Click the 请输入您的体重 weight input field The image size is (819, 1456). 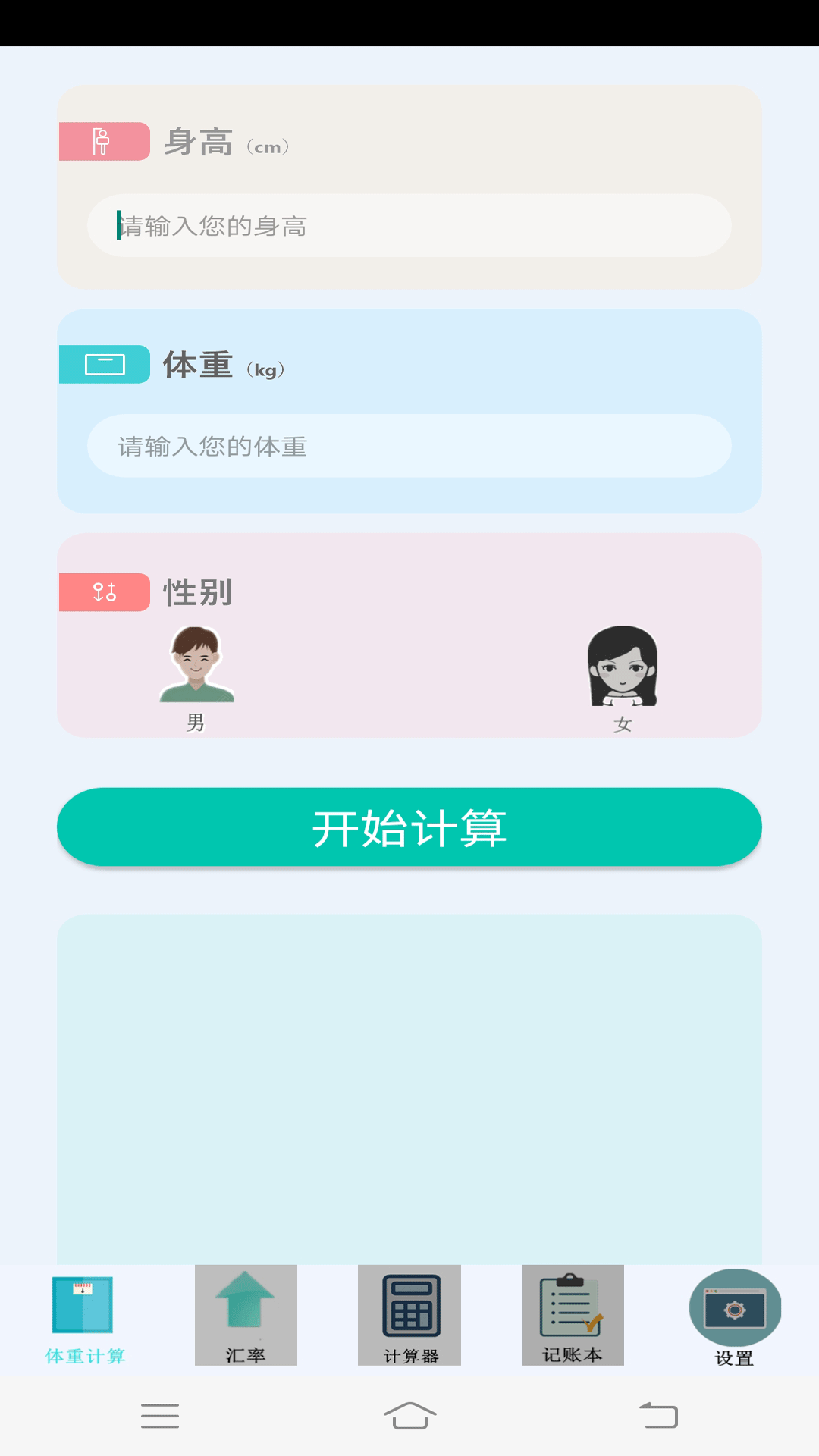[409, 446]
